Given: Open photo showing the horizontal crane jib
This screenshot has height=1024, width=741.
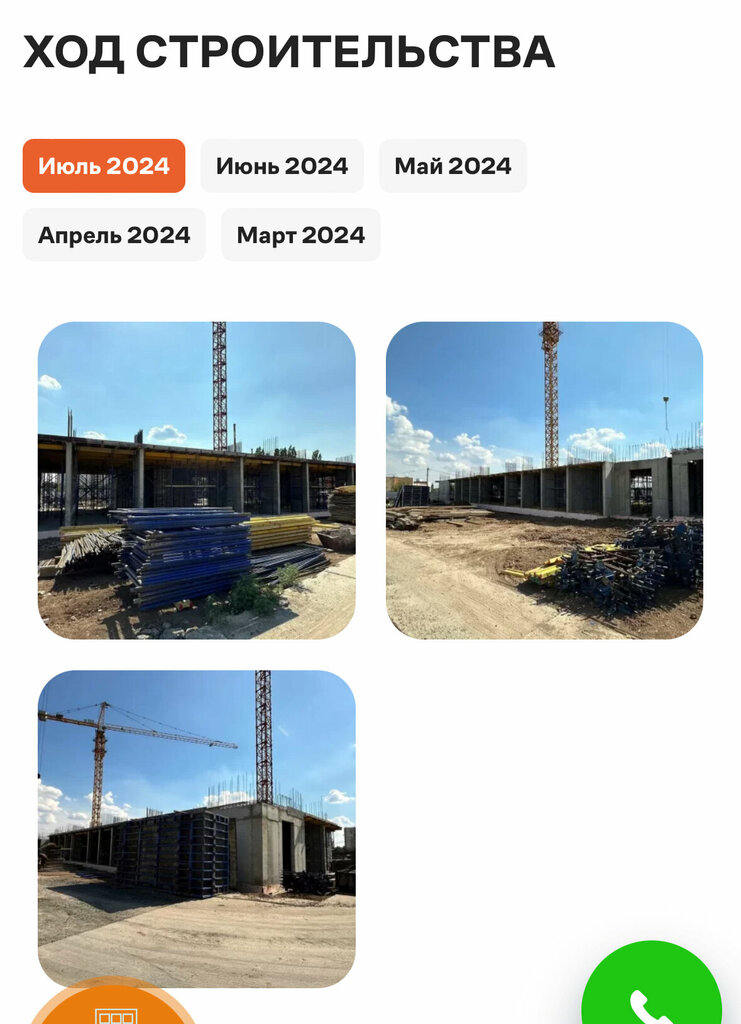Looking at the screenshot, I should (196, 828).
